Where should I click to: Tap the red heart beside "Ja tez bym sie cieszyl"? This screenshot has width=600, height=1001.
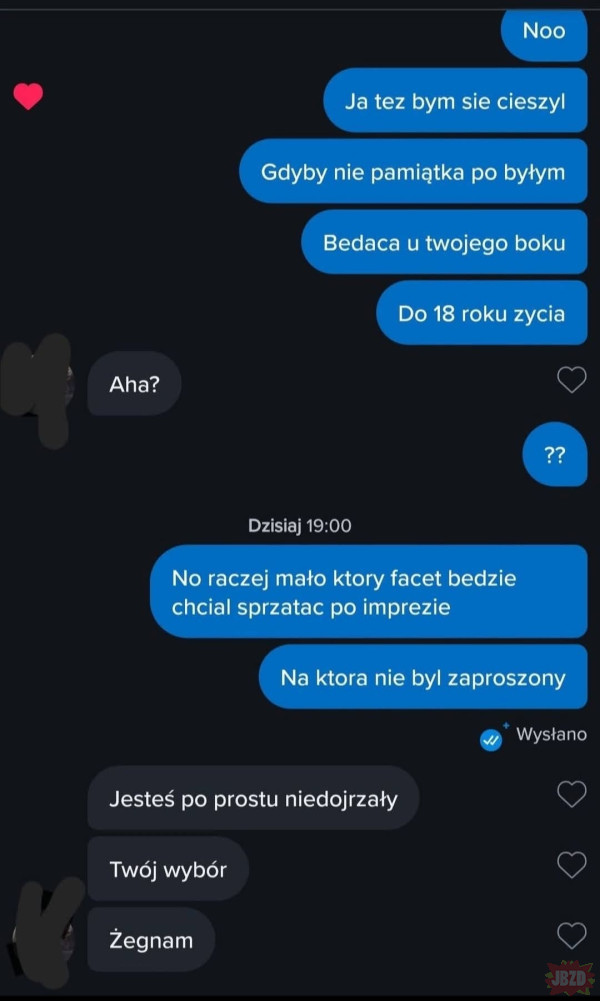[28, 97]
